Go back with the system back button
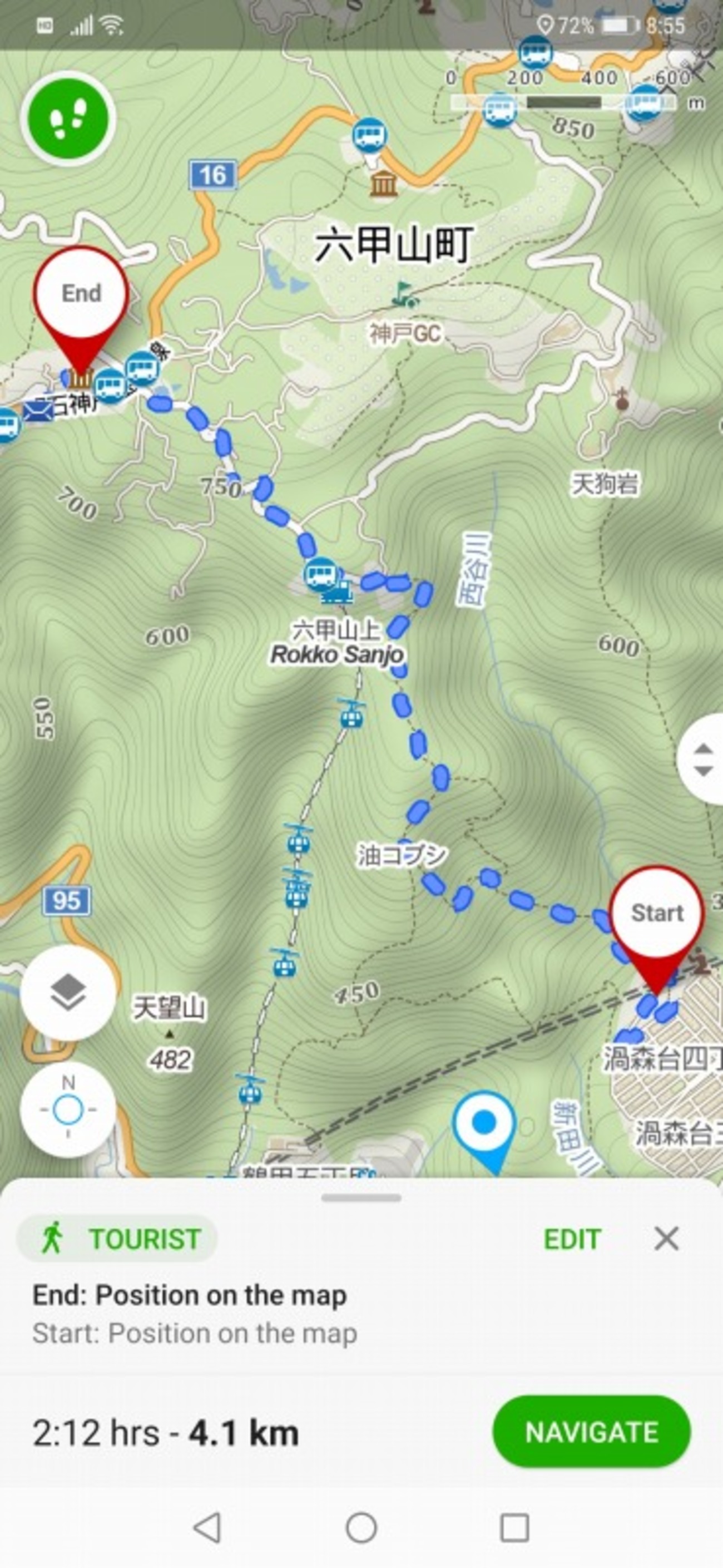The width and height of the screenshot is (723, 1568). click(207, 1528)
